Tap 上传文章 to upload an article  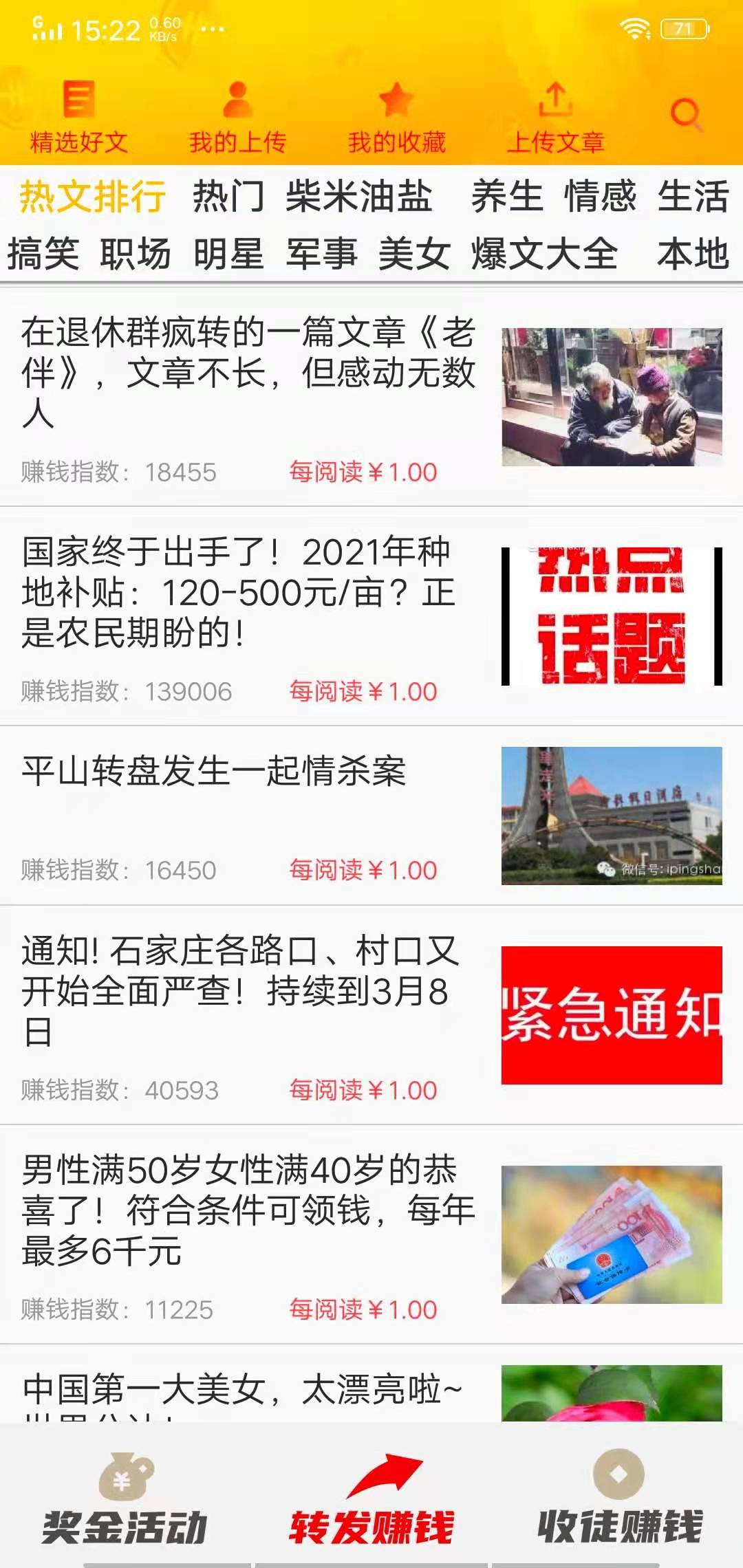point(555,117)
